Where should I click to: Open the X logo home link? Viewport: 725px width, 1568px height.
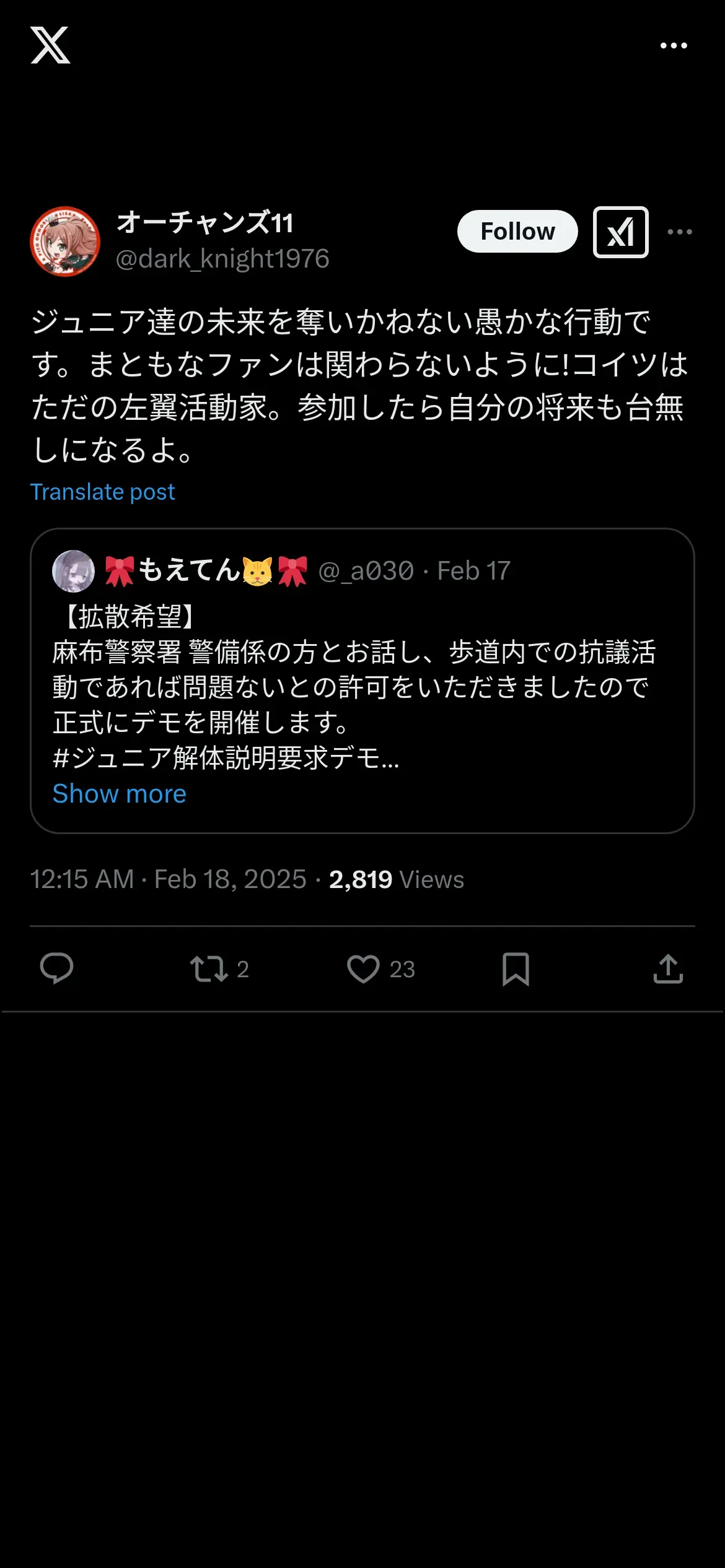(50, 45)
